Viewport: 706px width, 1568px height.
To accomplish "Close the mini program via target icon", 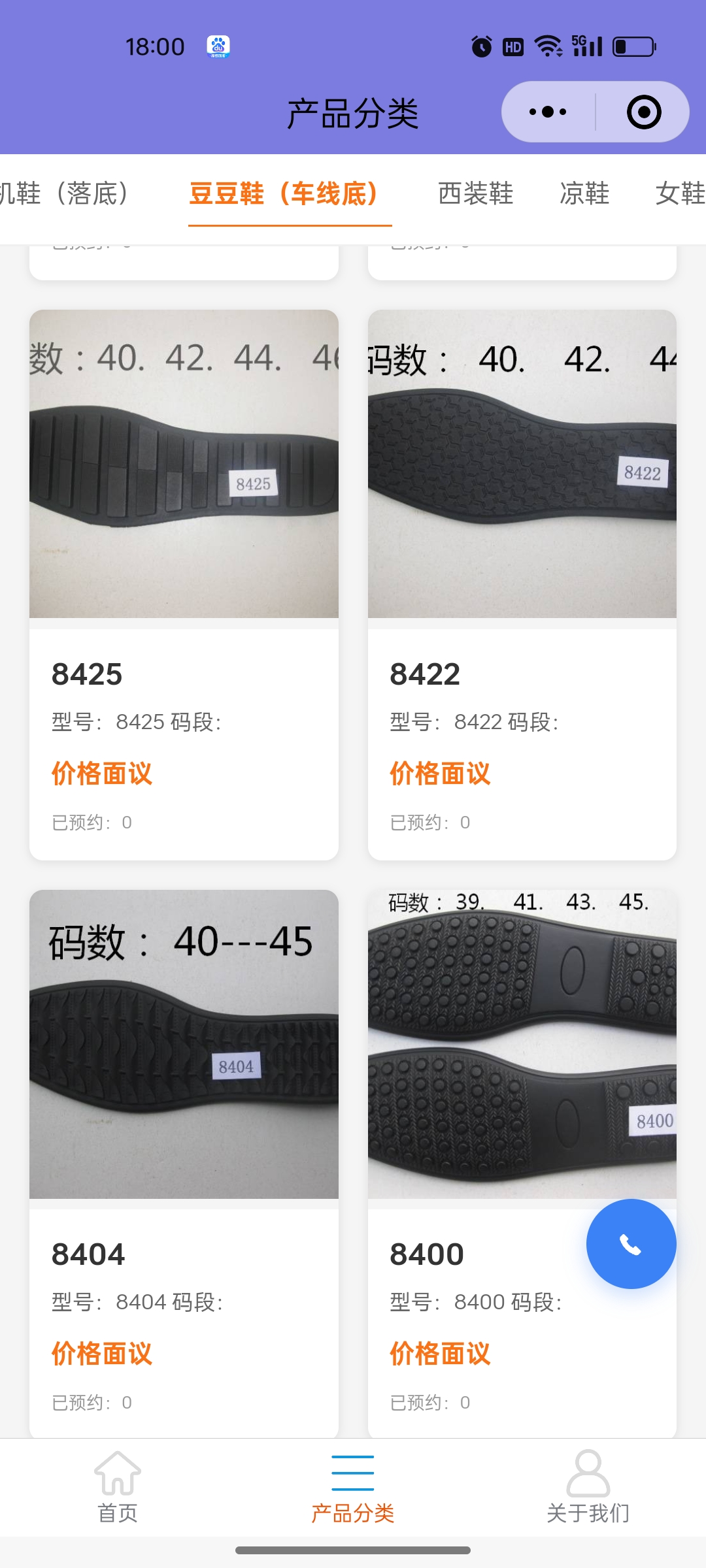I will pyautogui.click(x=644, y=112).
